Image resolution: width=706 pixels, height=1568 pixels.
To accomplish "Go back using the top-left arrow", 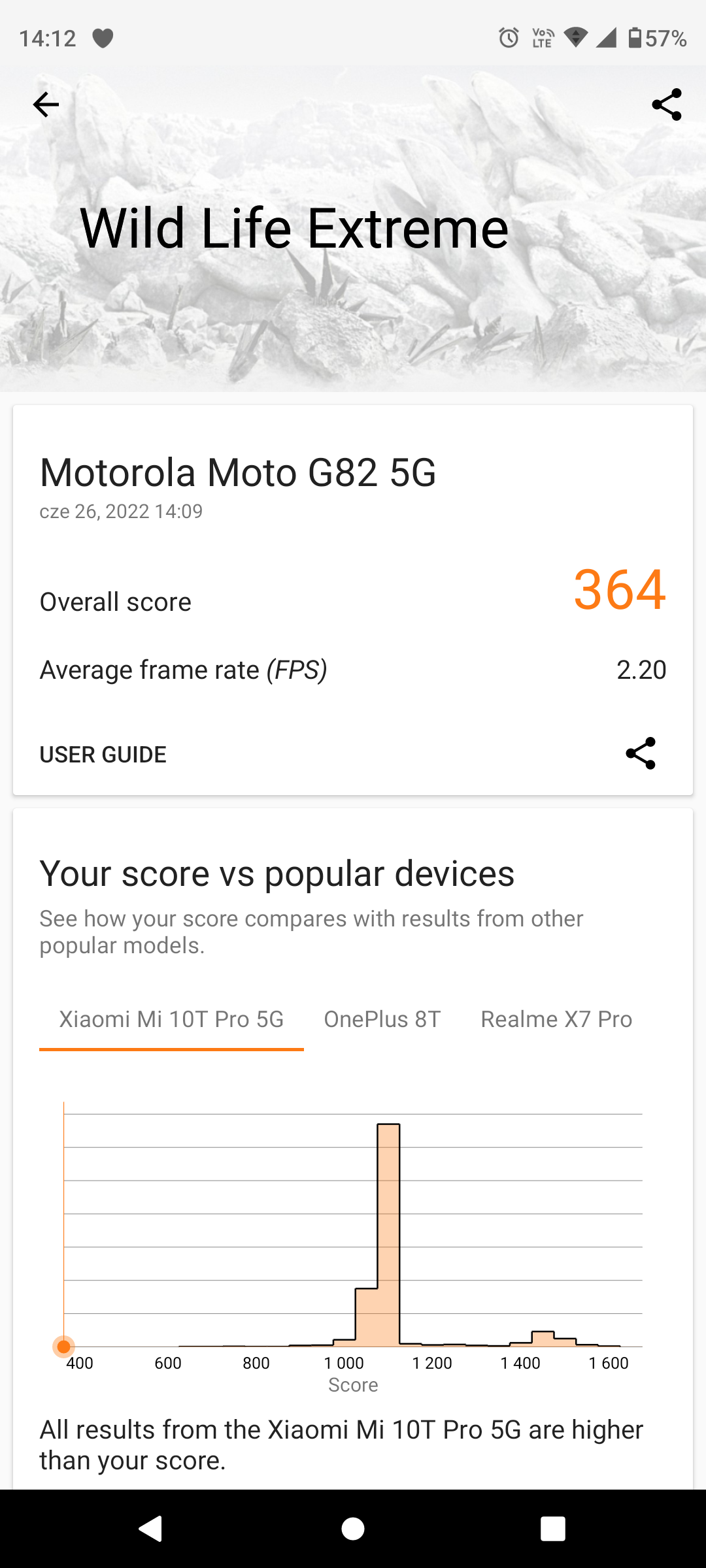I will pos(46,105).
